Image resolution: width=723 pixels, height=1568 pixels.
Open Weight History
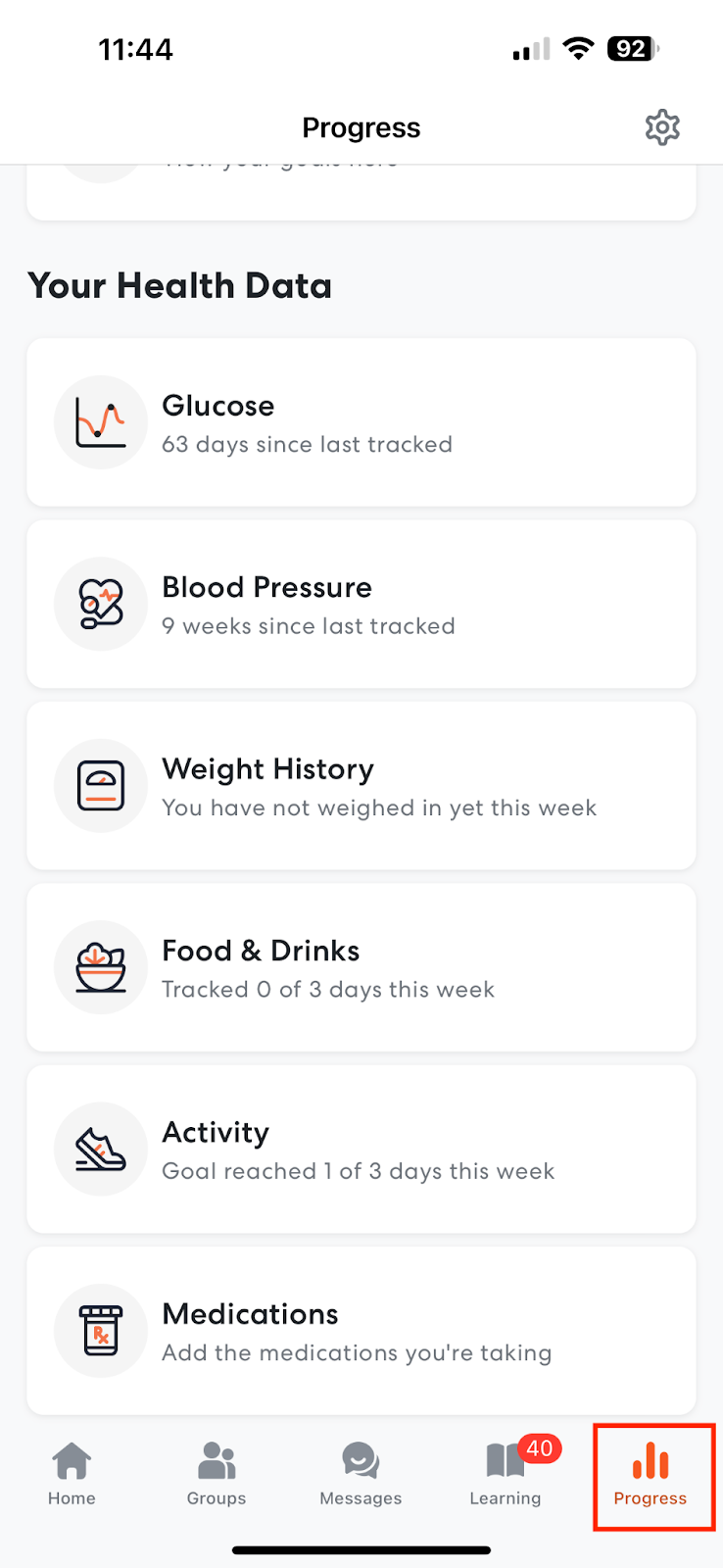pos(361,786)
